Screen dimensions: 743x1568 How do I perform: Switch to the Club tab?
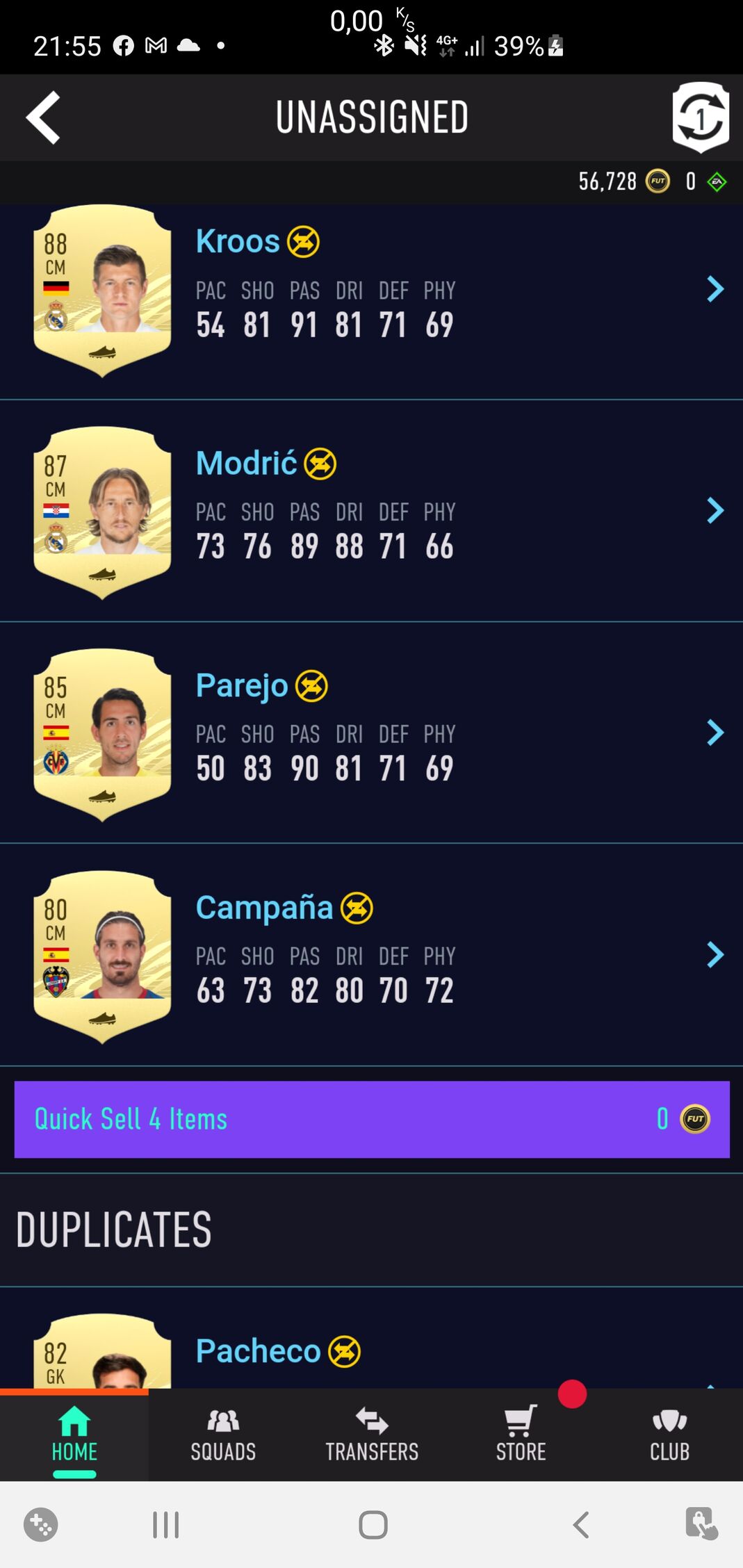click(x=669, y=1435)
